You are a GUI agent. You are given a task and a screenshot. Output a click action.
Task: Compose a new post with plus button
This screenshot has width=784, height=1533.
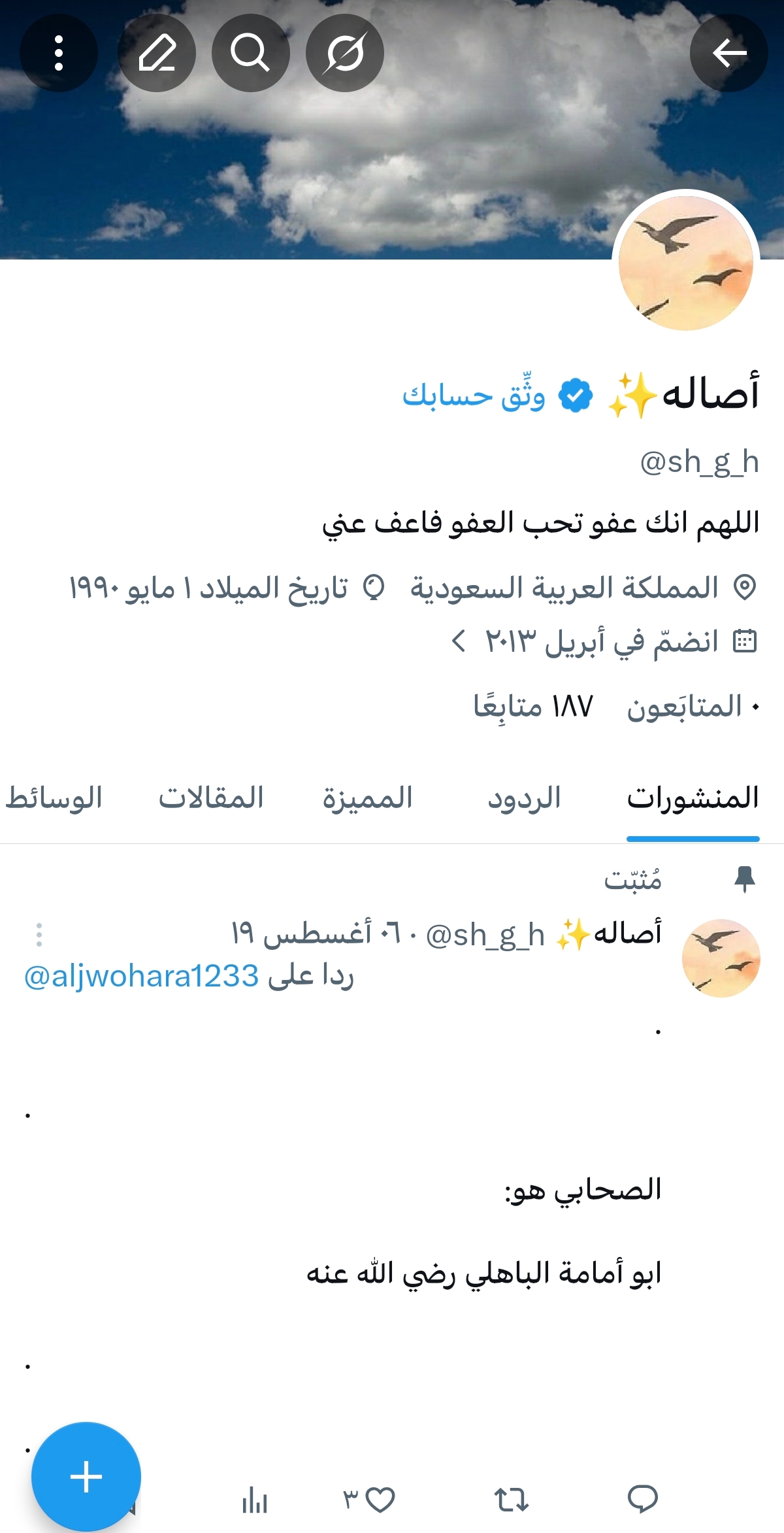(x=86, y=1476)
